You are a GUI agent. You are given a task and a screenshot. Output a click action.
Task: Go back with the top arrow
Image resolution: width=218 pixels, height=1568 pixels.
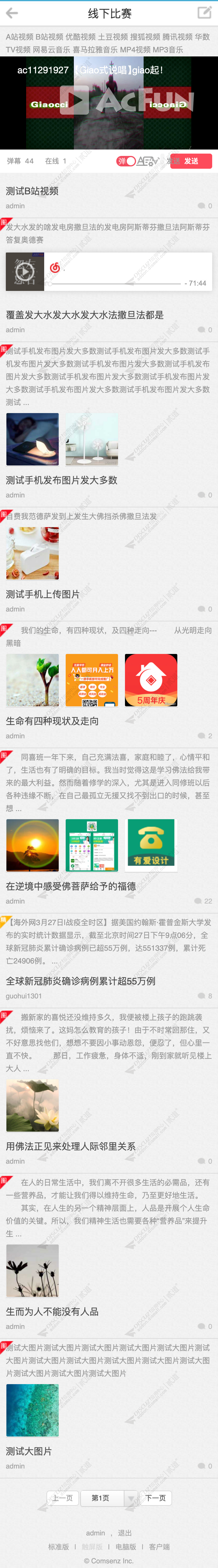12,13
